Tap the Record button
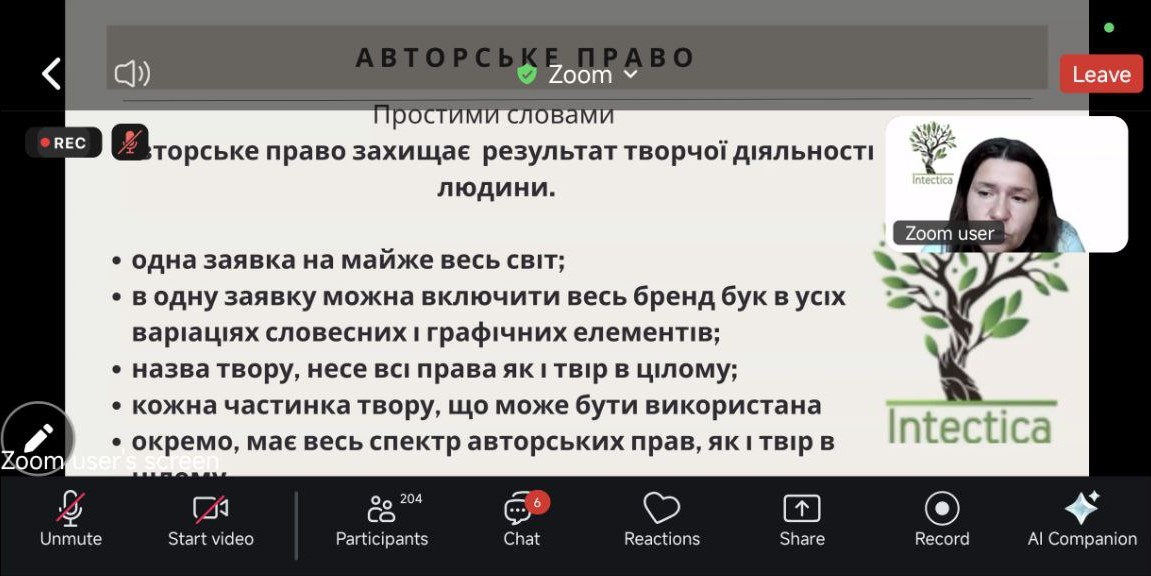1151x576 pixels. pyautogui.click(x=941, y=520)
